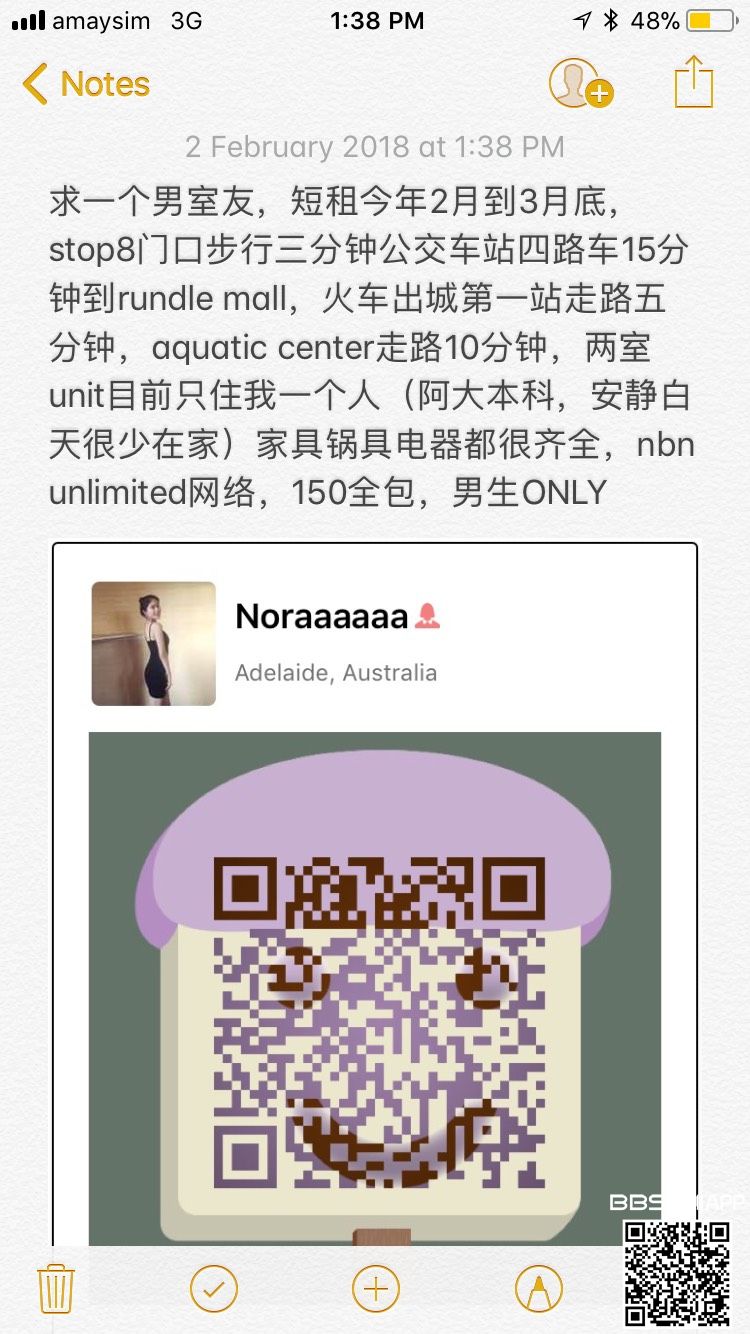The width and height of the screenshot is (750, 1334).
Task: Add a checklist to the note
Action: (214, 1289)
